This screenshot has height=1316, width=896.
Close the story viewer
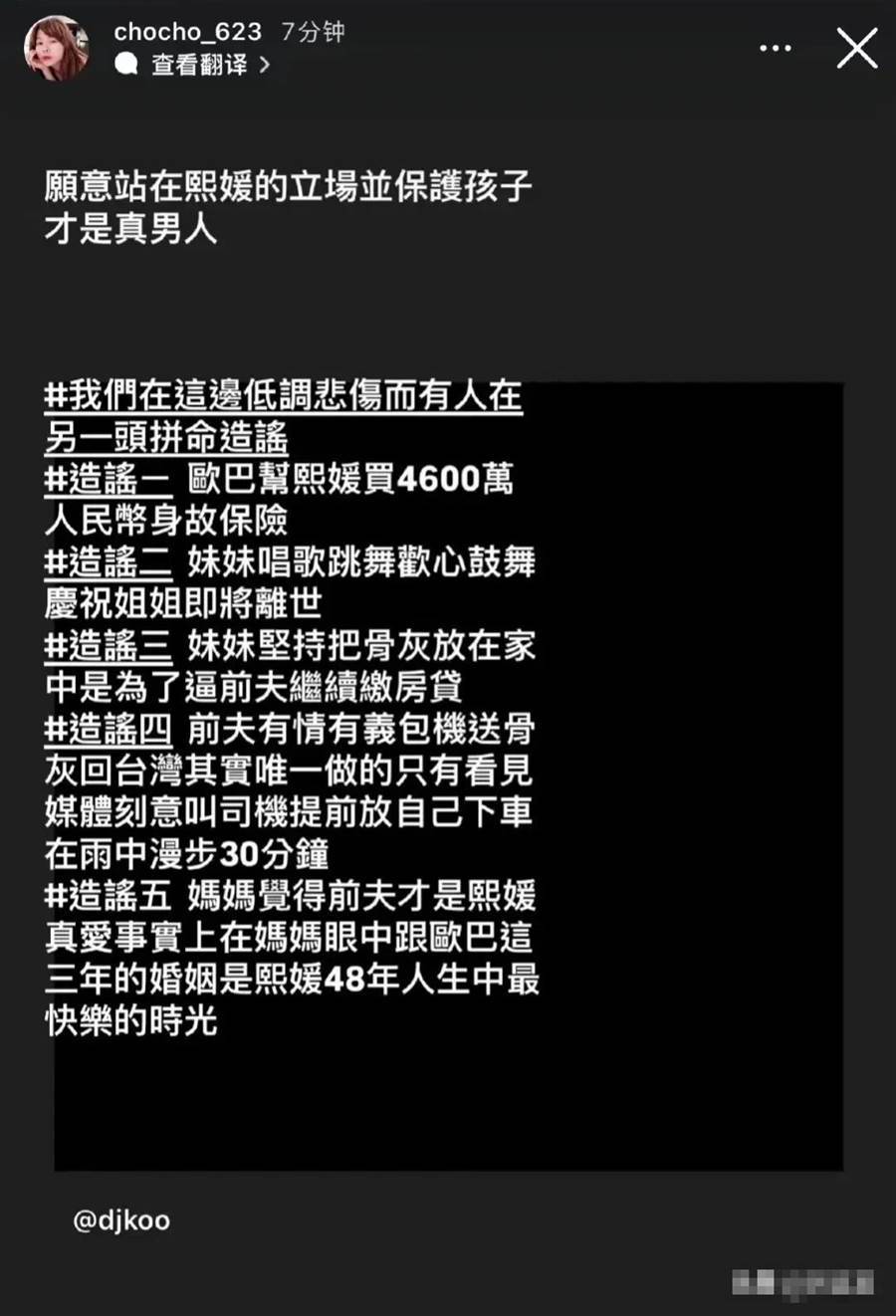tap(856, 48)
